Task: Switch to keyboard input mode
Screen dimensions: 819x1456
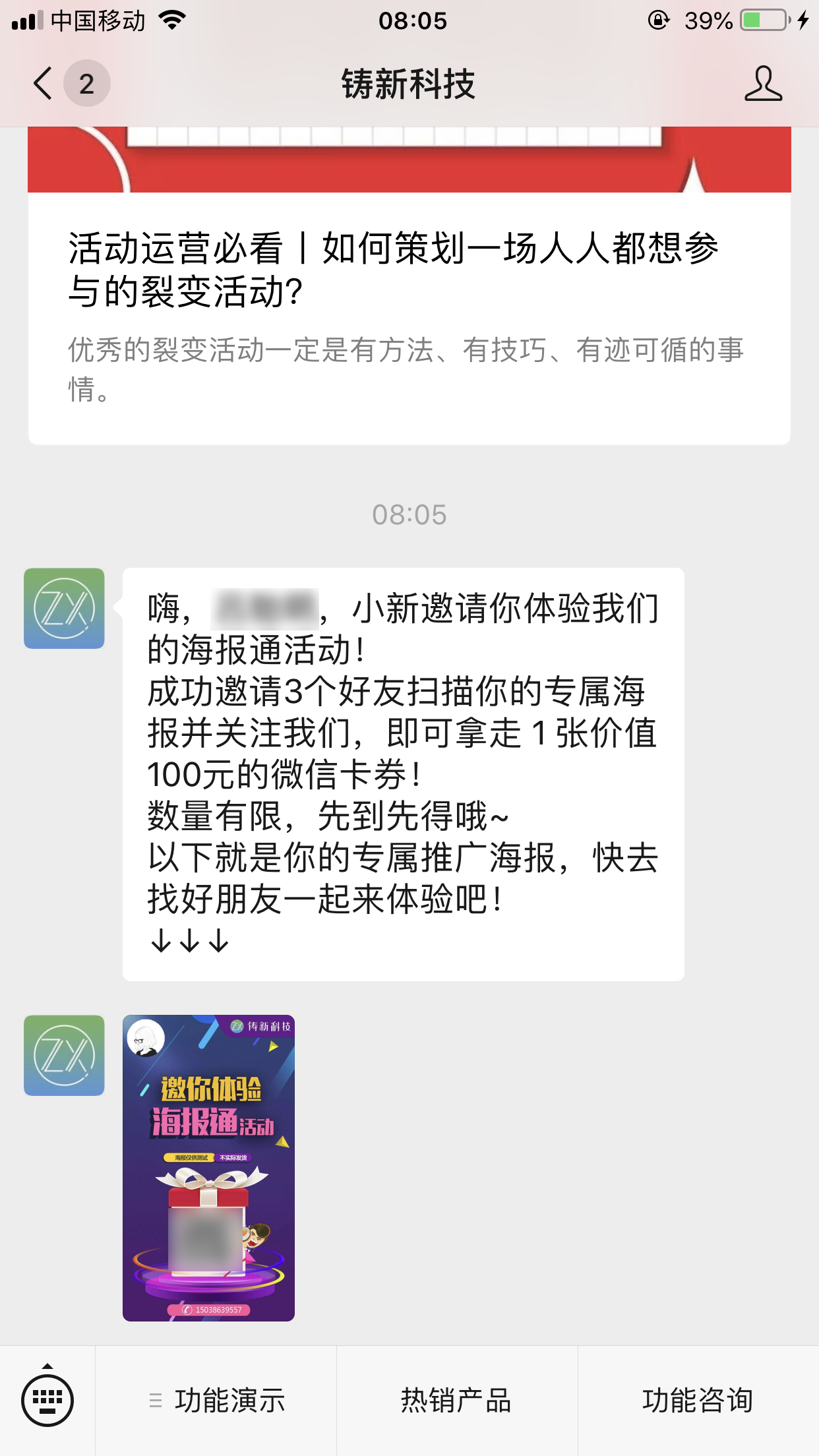Action: [x=47, y=1399]
